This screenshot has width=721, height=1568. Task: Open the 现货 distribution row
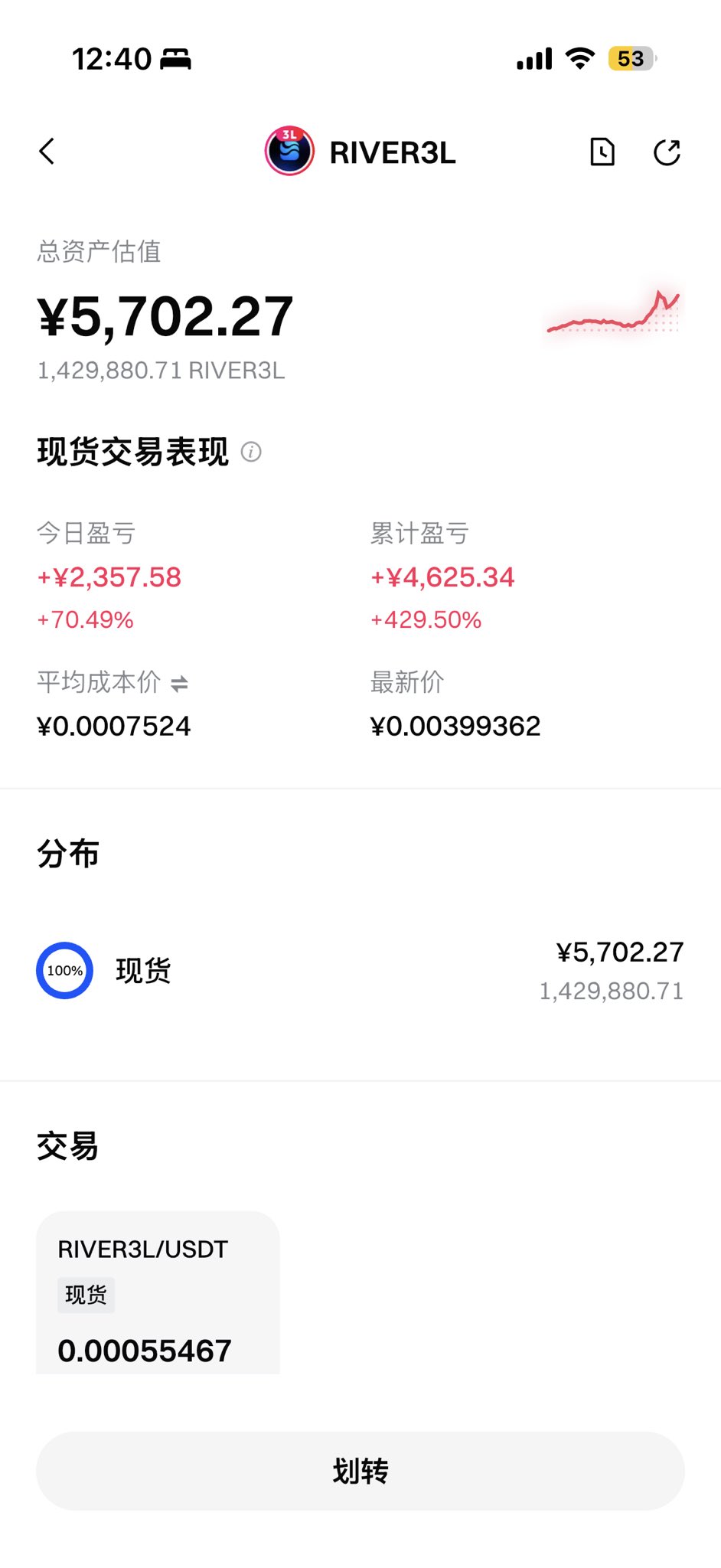pos(360,971)
